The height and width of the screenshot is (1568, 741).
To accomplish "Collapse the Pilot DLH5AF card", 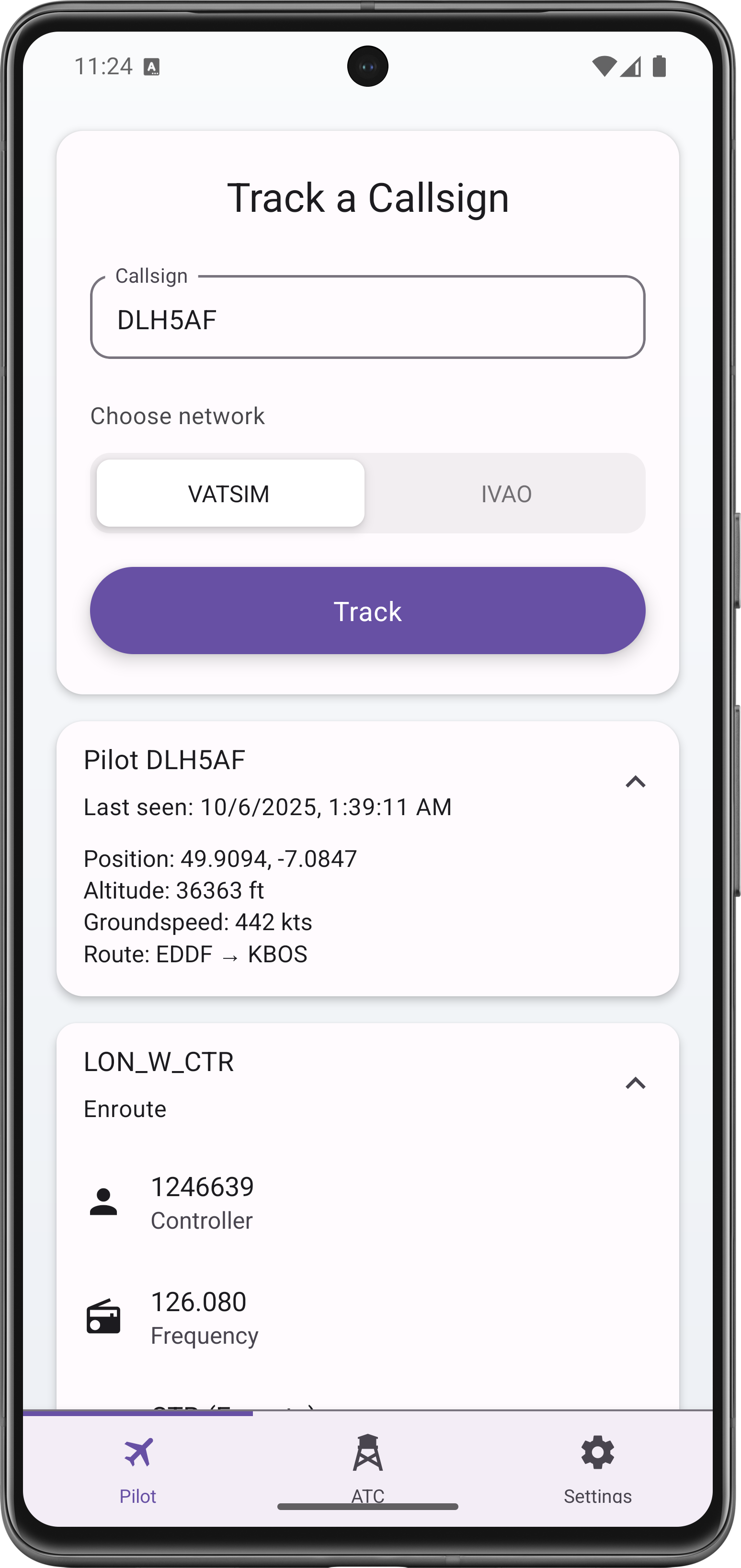I will pyautogui.click(x=635, y=782).
